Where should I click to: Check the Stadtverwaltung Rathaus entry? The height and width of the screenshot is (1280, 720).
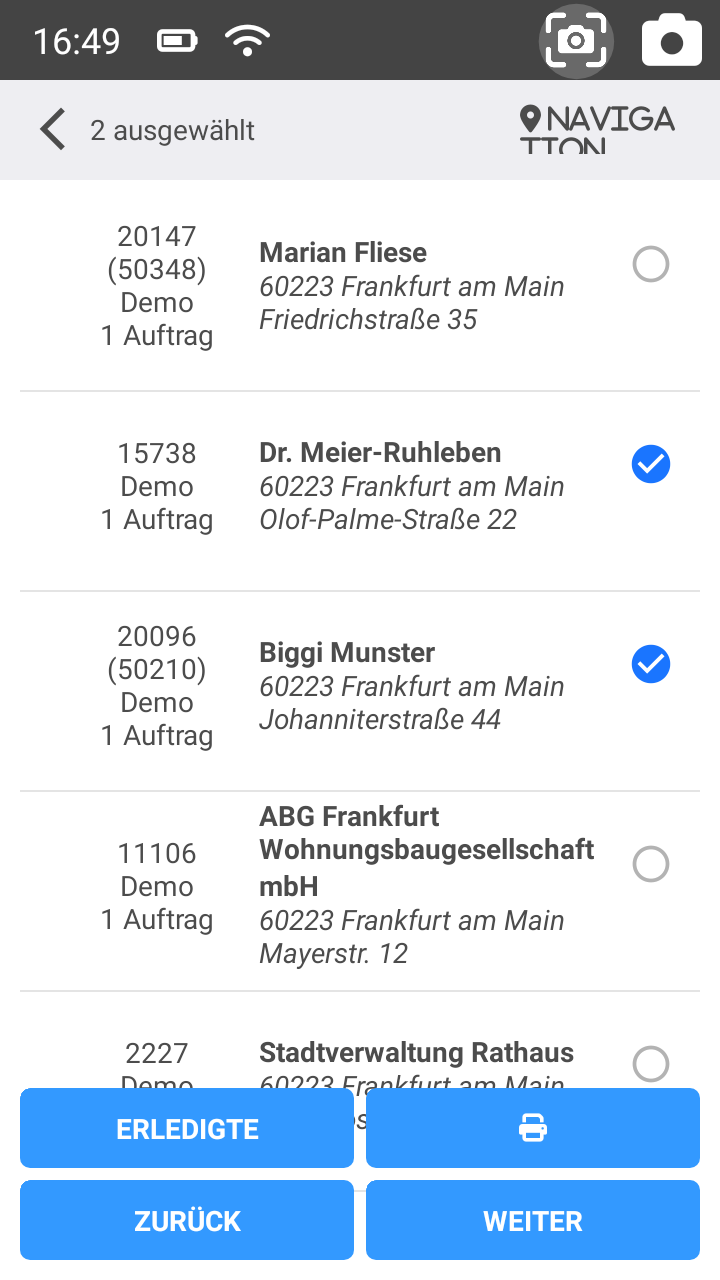click(x=651, y=1064)
